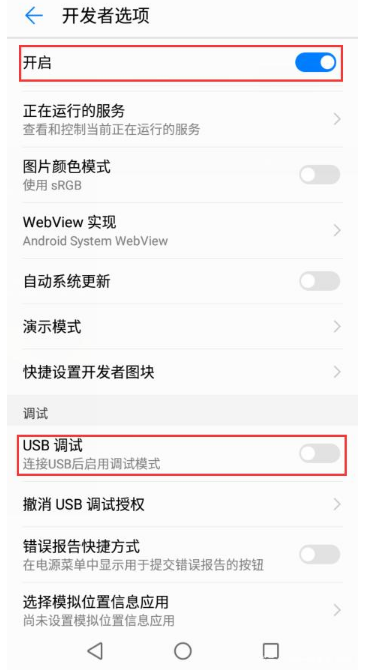Go back using the top arrow

[x=34, y=16]
